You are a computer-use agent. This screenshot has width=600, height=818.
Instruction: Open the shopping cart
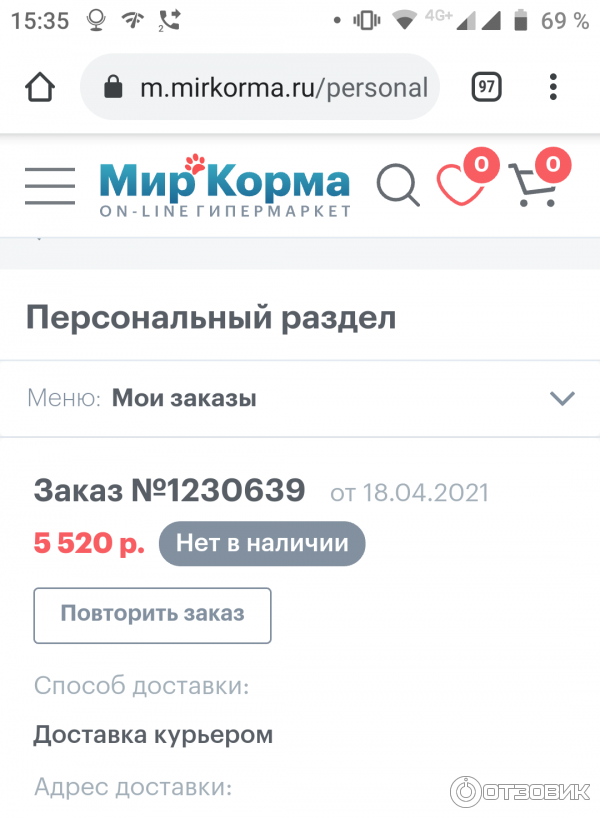point(532,185)
